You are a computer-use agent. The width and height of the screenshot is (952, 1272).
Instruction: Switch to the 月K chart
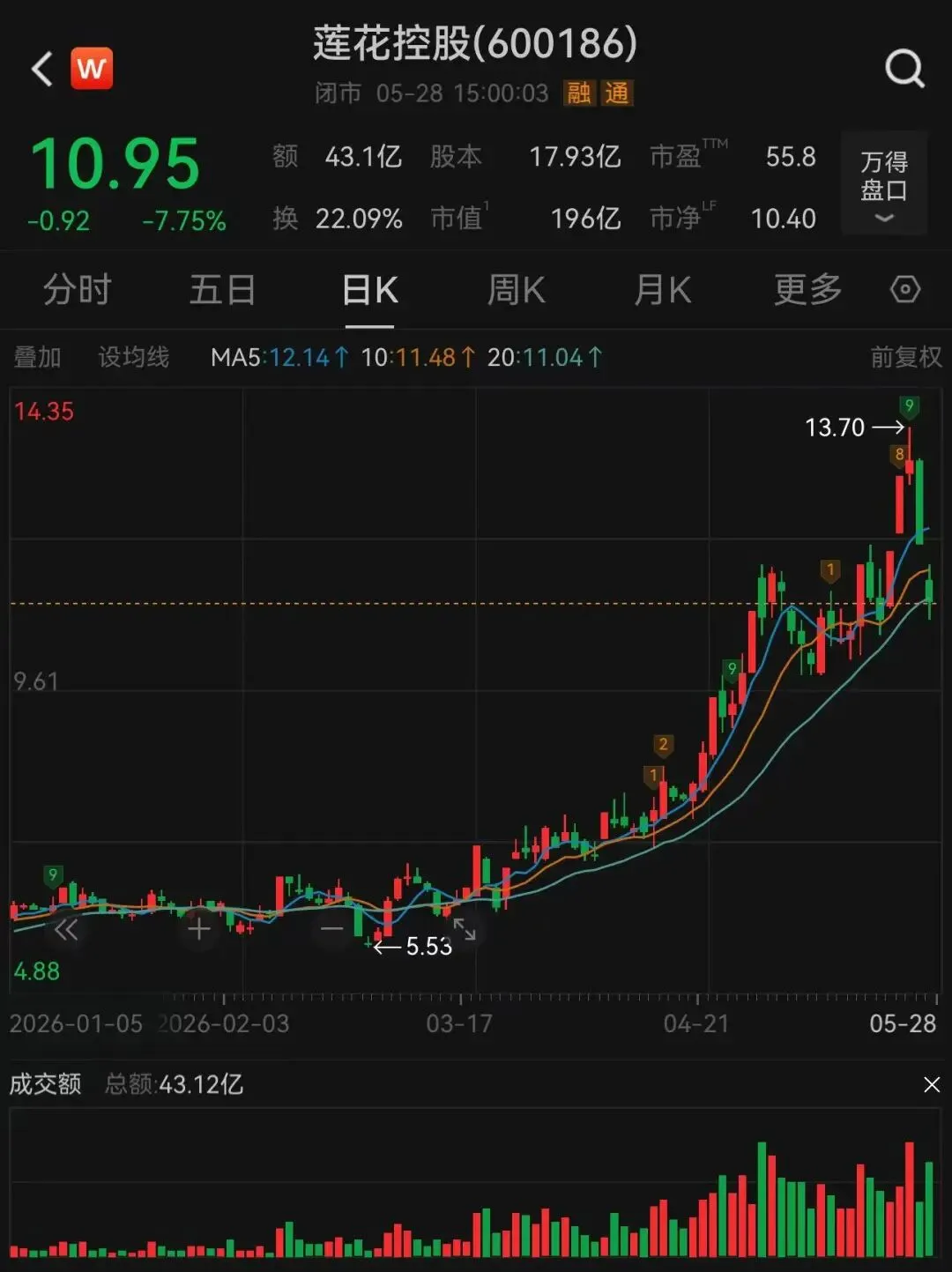tap(663, 289)
